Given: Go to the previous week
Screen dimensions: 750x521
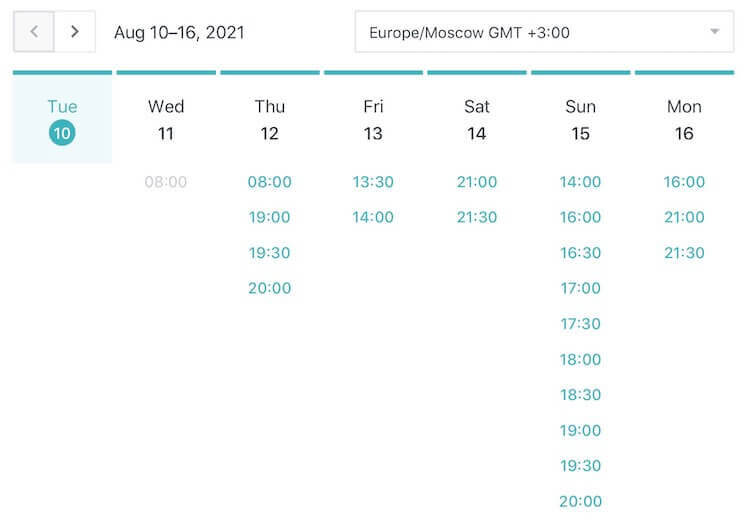Looking at the screenshot, I should tap(34, 32).
